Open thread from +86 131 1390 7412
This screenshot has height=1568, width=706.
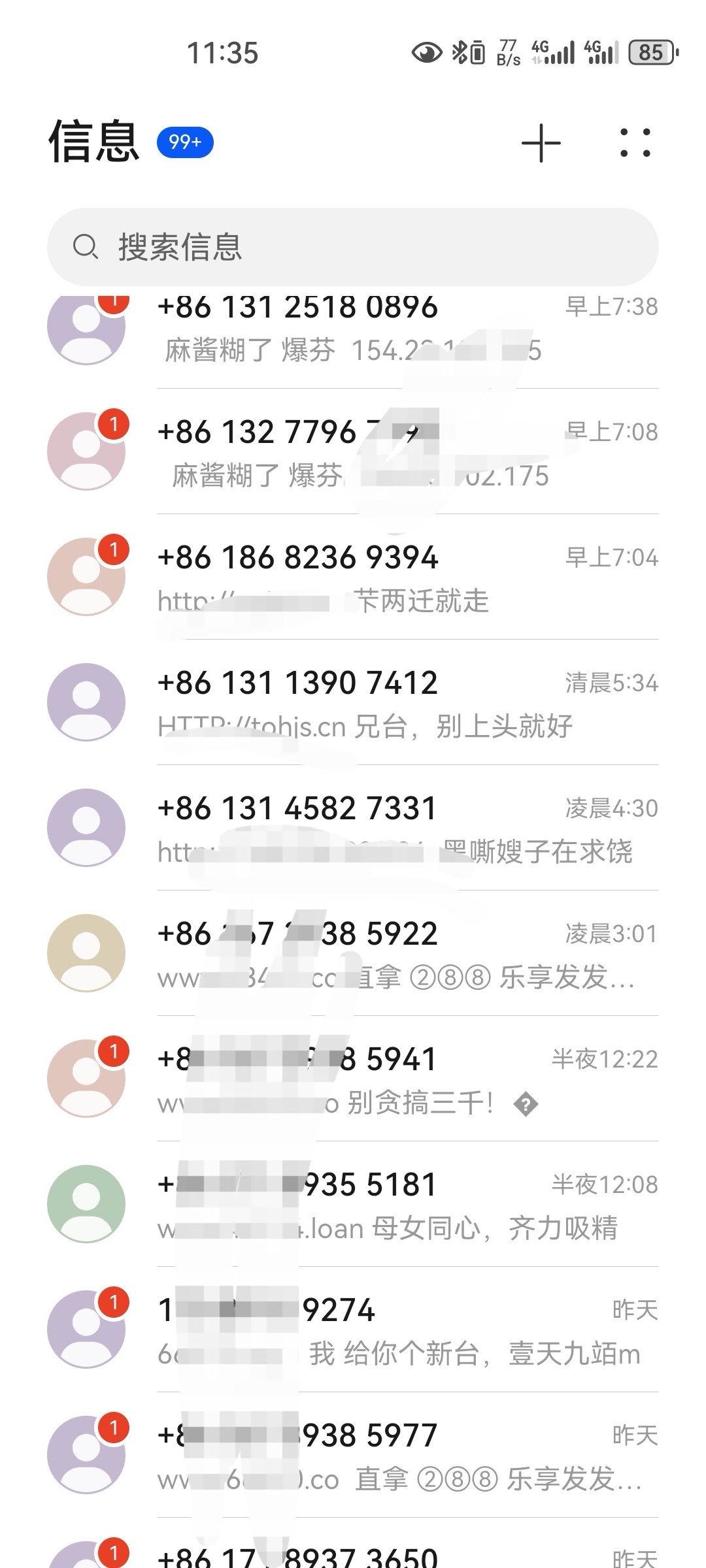click(x=353, y=702)
